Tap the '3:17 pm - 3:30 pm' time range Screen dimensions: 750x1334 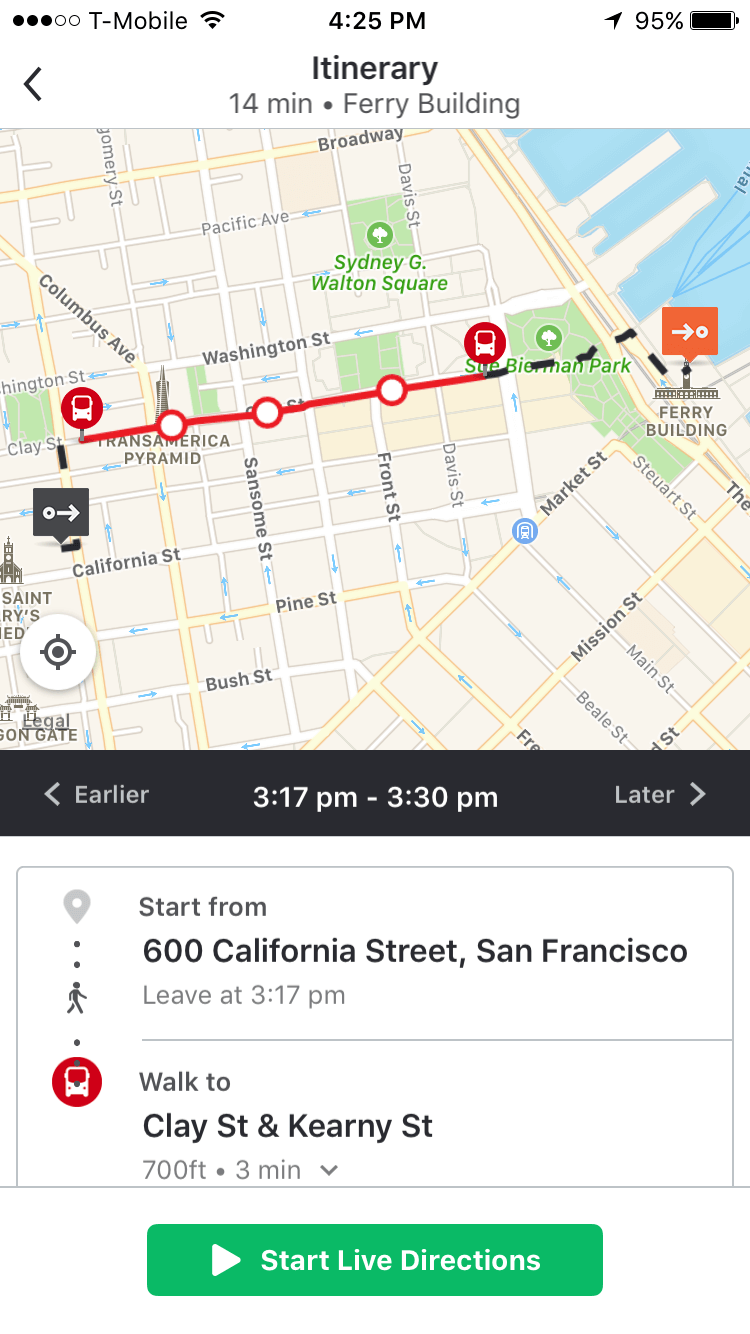tap(375, 796)
